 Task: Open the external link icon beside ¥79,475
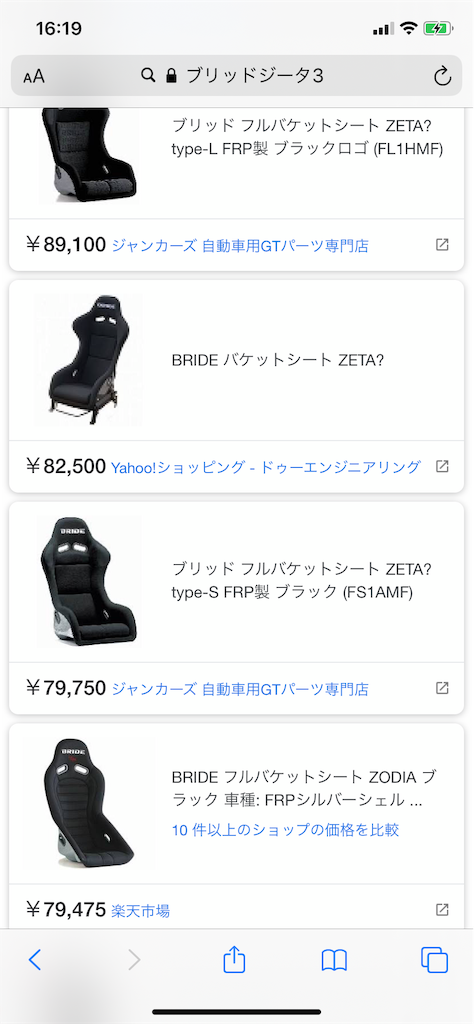pyautogui.click(x=442, y=909)
